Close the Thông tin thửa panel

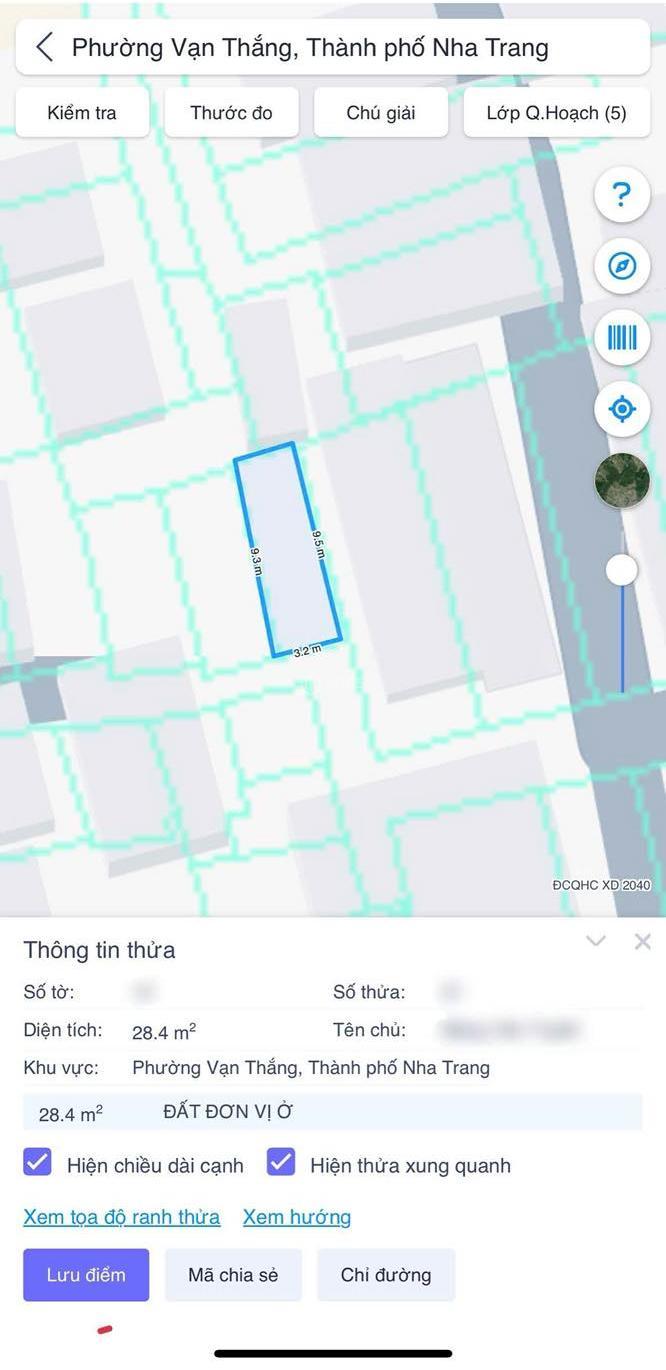click(643, 941)
